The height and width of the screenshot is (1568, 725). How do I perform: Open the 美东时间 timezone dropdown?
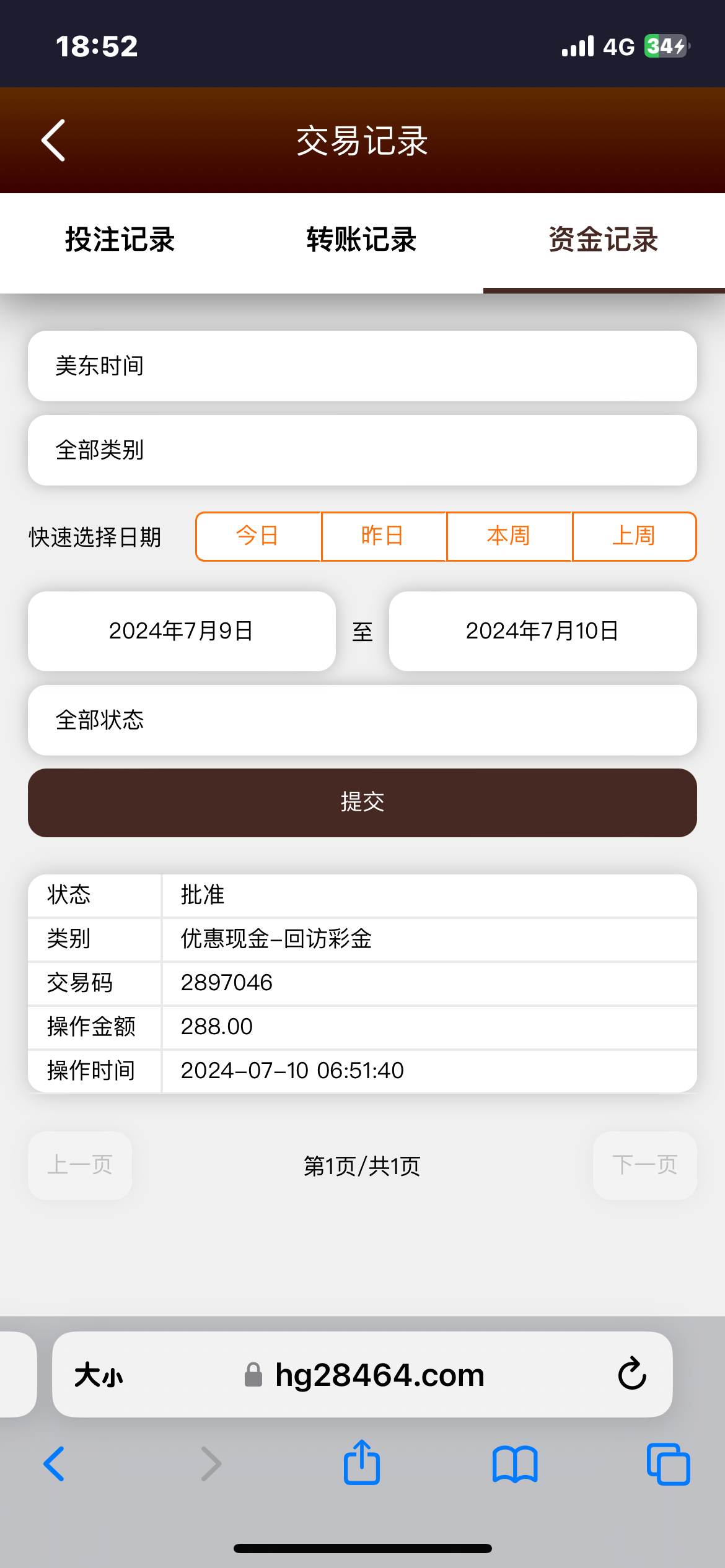click(362, 366)
